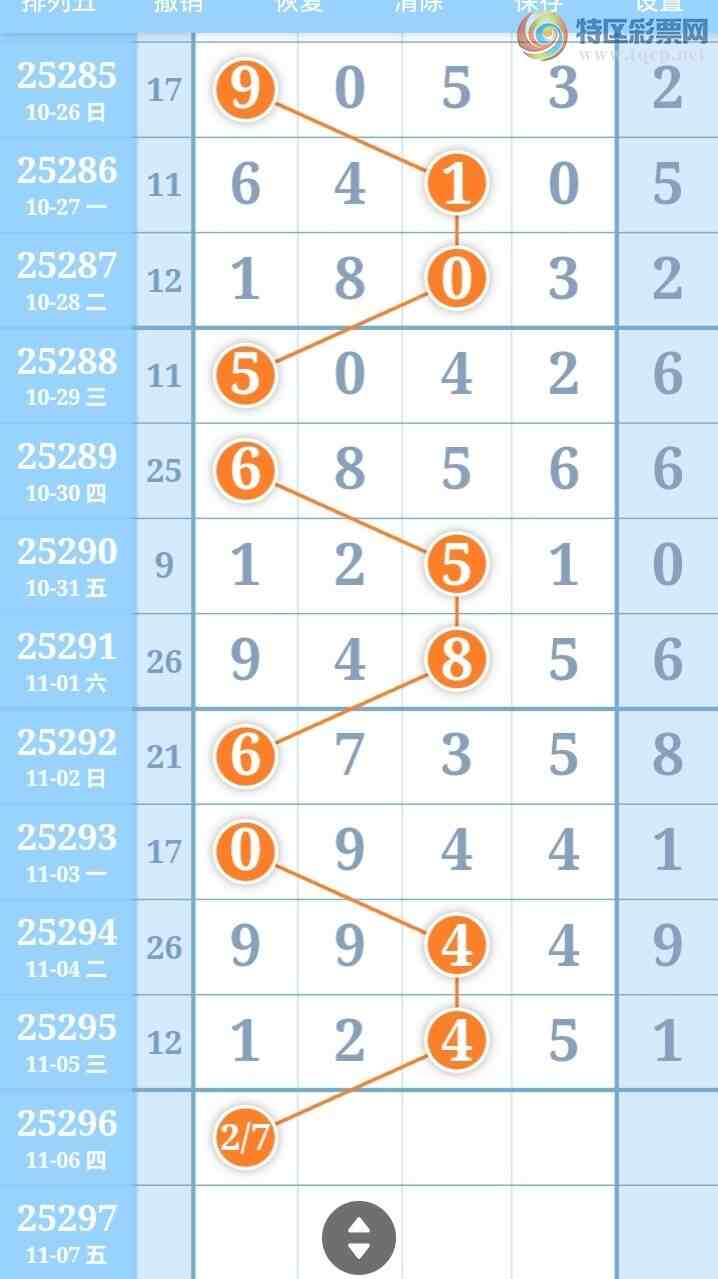Tap the 撤销 undo button
This screenshot has height=1279, width=718.
[x=179, y=6]
